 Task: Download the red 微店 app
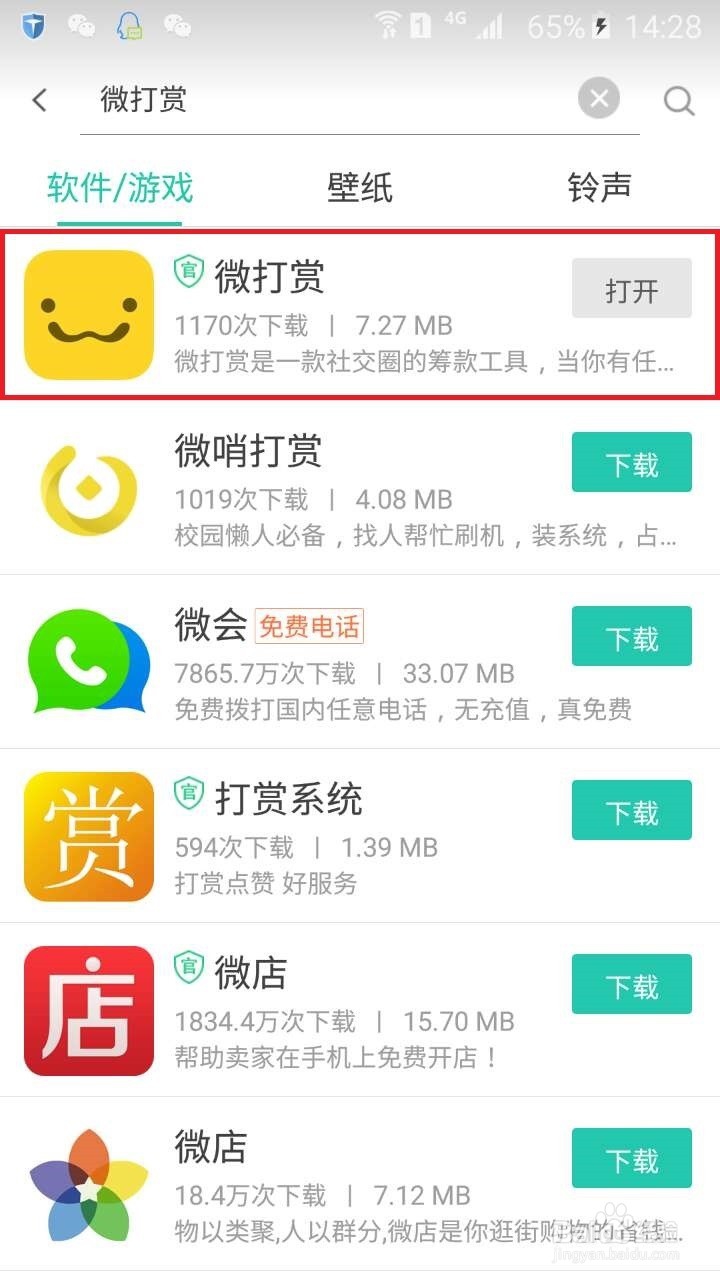tap(631, 984)
